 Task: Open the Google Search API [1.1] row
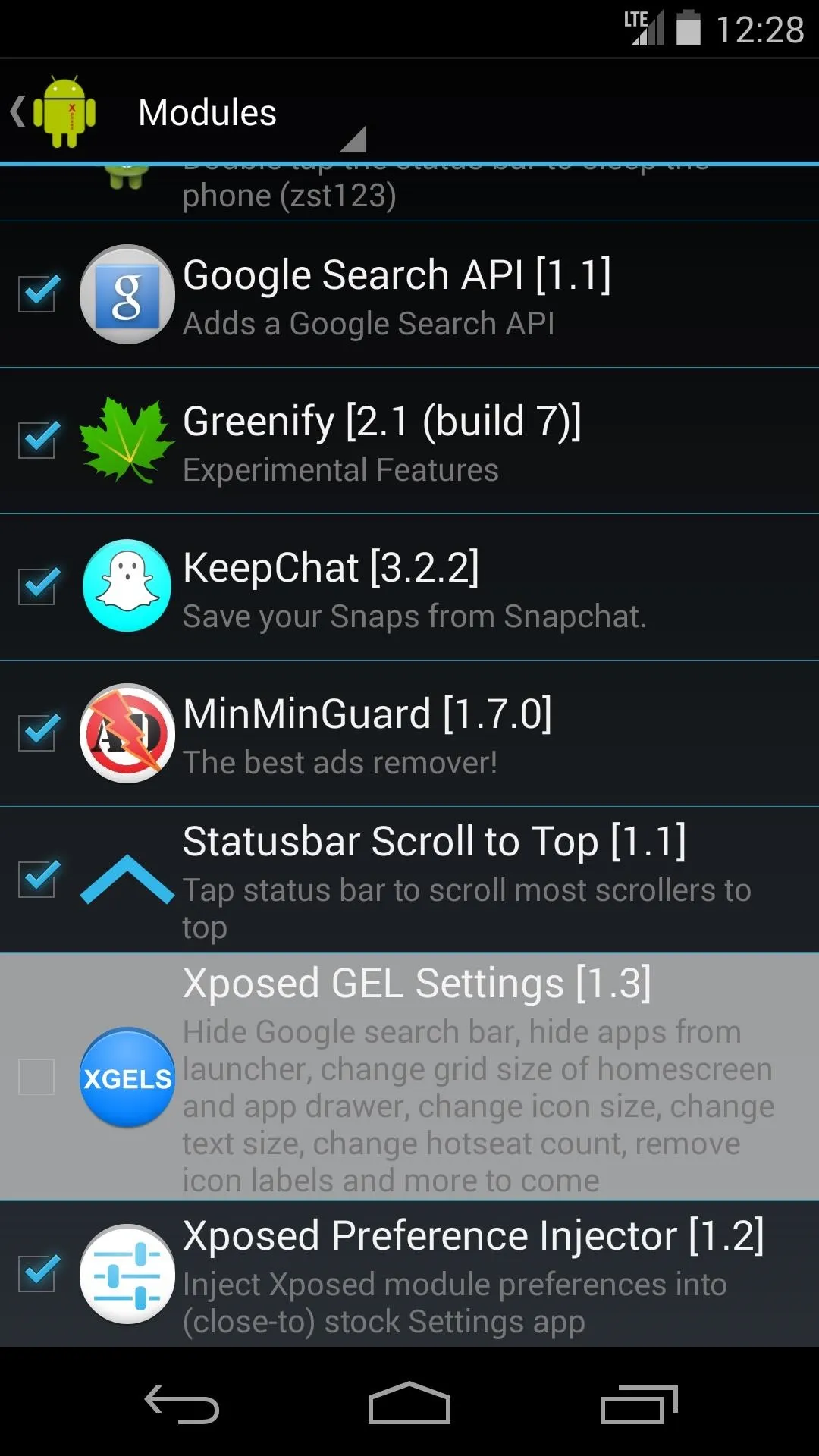[x=409, y=294]
